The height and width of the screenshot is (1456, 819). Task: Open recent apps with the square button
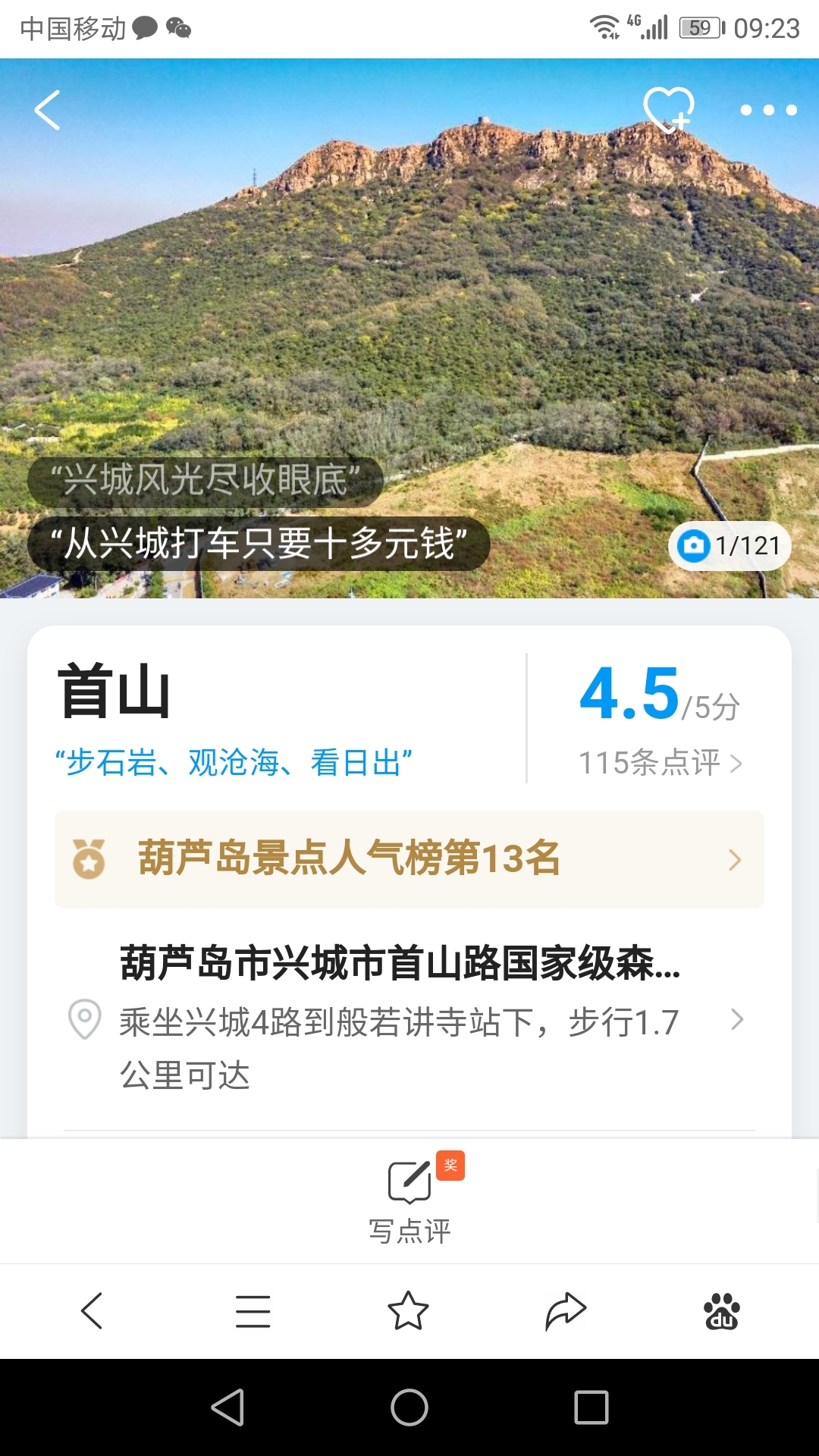click(591, 1408)
